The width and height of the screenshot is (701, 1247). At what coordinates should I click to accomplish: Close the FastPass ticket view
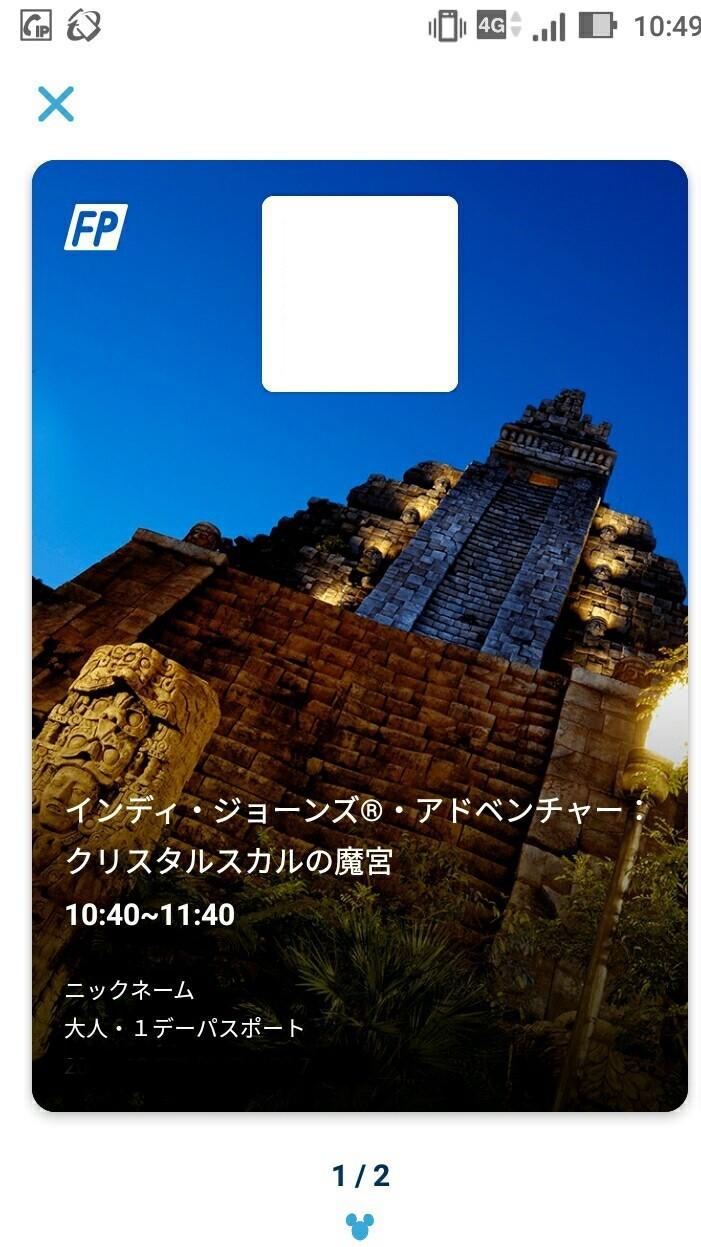pyautogui.click(x=56, y=104)
